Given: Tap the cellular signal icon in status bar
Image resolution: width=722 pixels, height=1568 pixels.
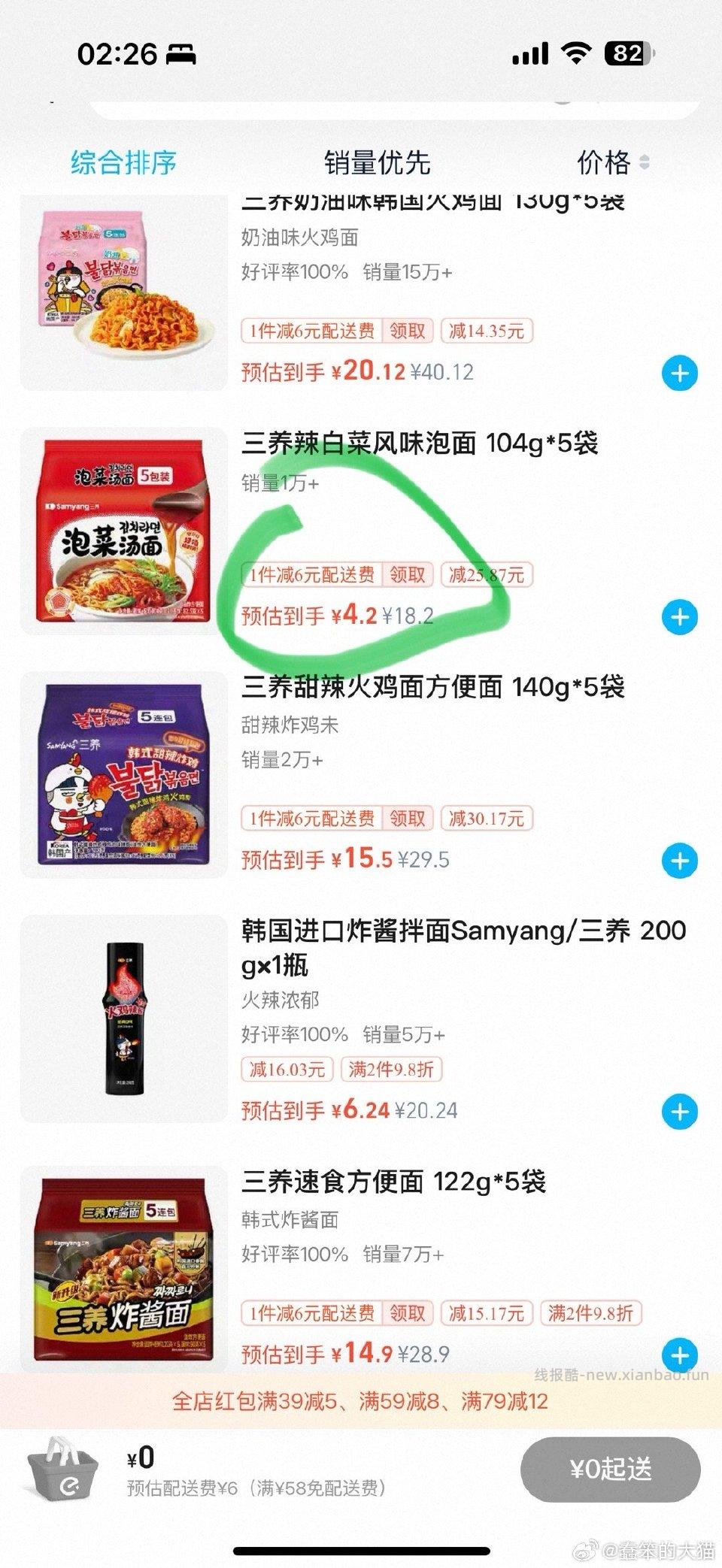Looking at the screenshot, I should point(531,54).
